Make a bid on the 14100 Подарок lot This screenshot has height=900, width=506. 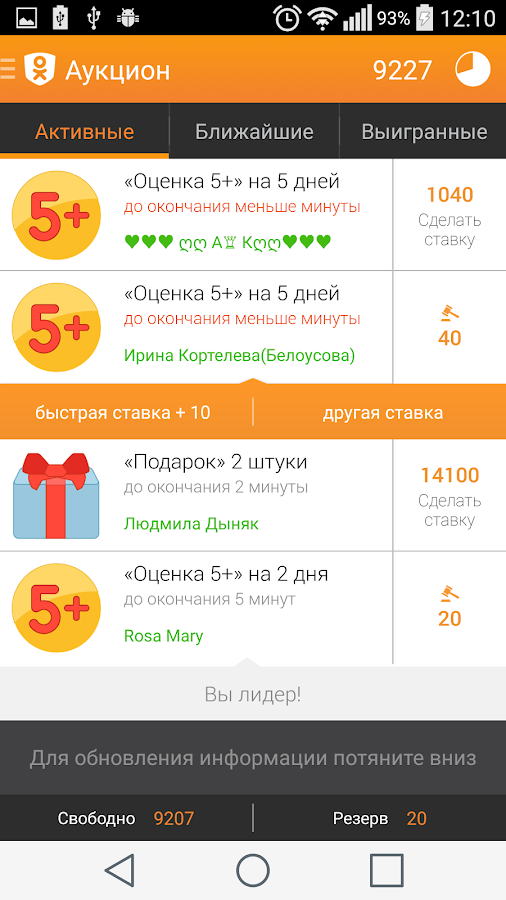(450, 495)
